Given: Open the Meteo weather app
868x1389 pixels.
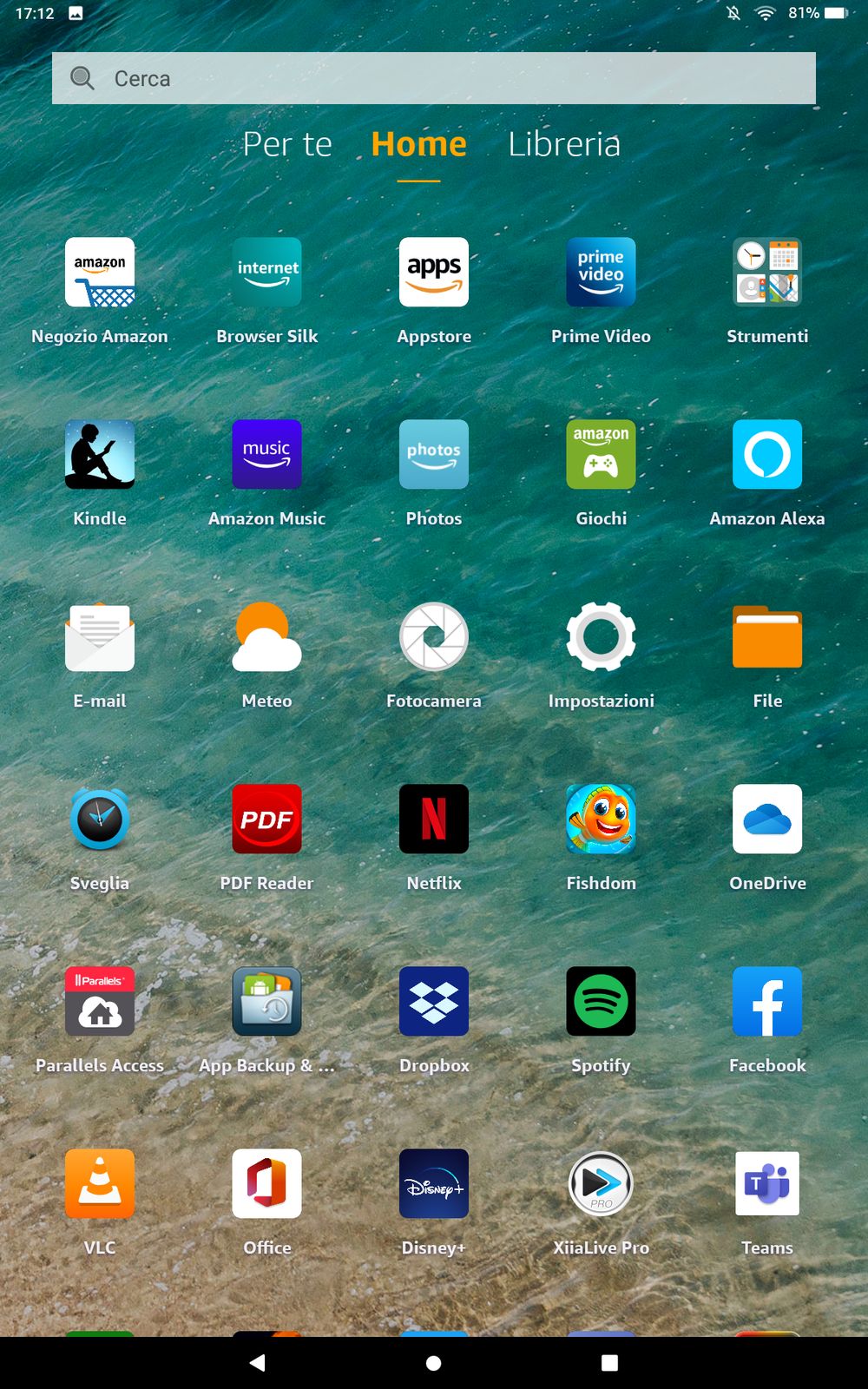Looking at the screenshot, I should 266,637.
